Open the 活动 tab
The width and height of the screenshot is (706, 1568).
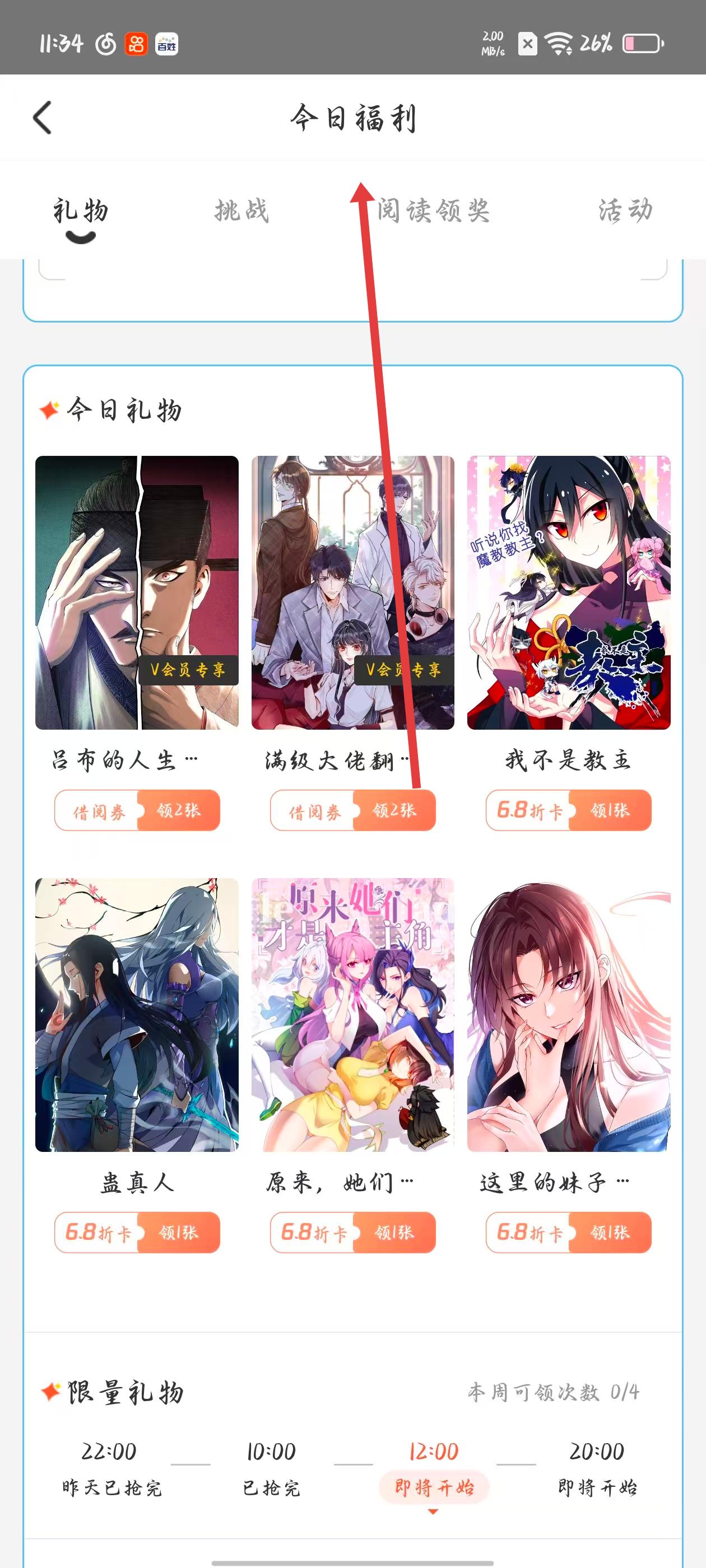(625, 211)
